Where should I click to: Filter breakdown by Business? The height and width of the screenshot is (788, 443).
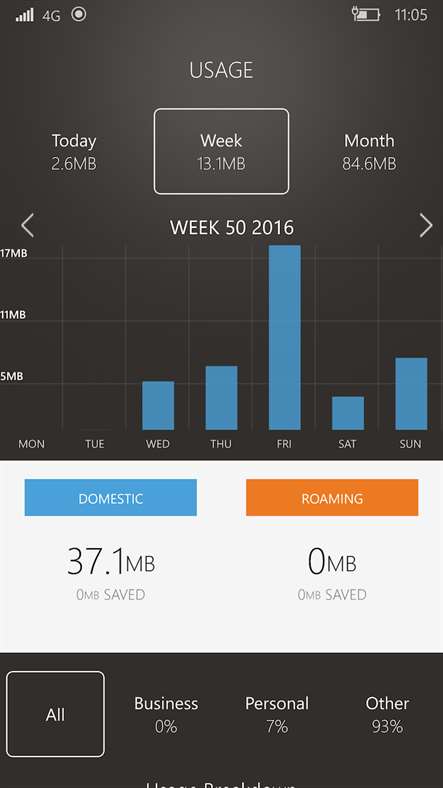pyautogui.click(x=166, y=714)
